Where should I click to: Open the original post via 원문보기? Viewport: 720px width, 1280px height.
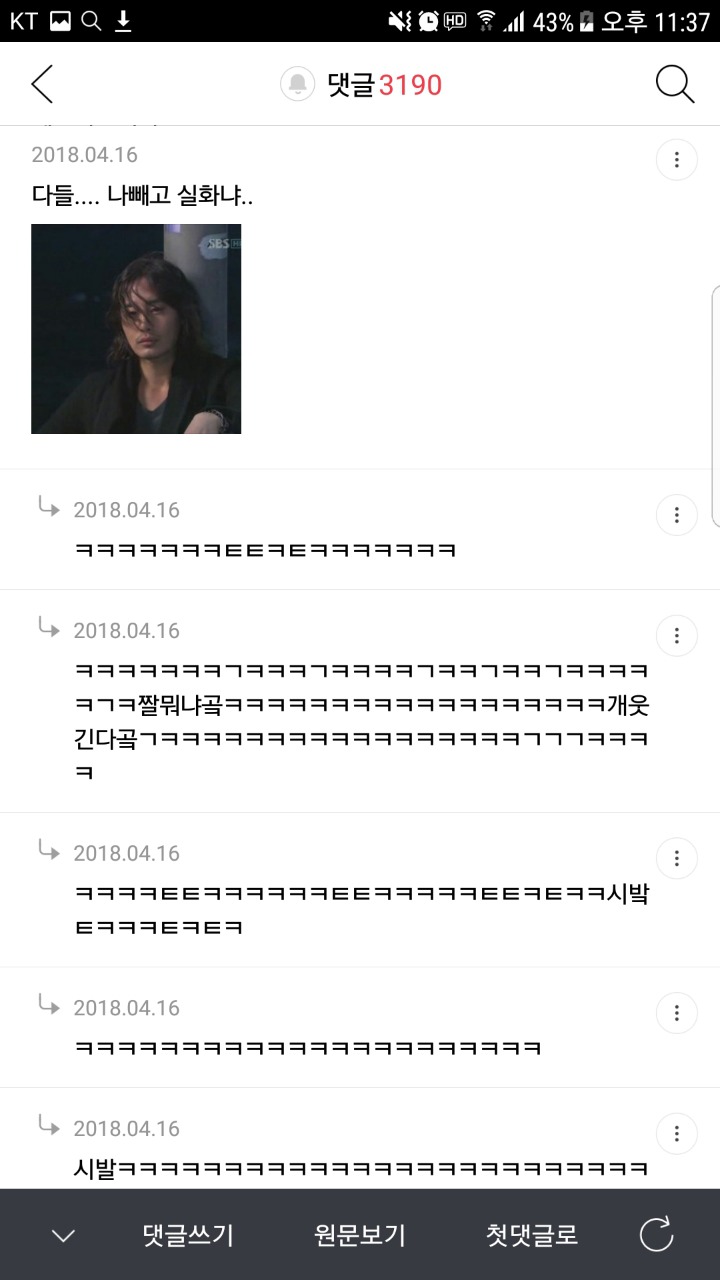tap(360, 1235)
